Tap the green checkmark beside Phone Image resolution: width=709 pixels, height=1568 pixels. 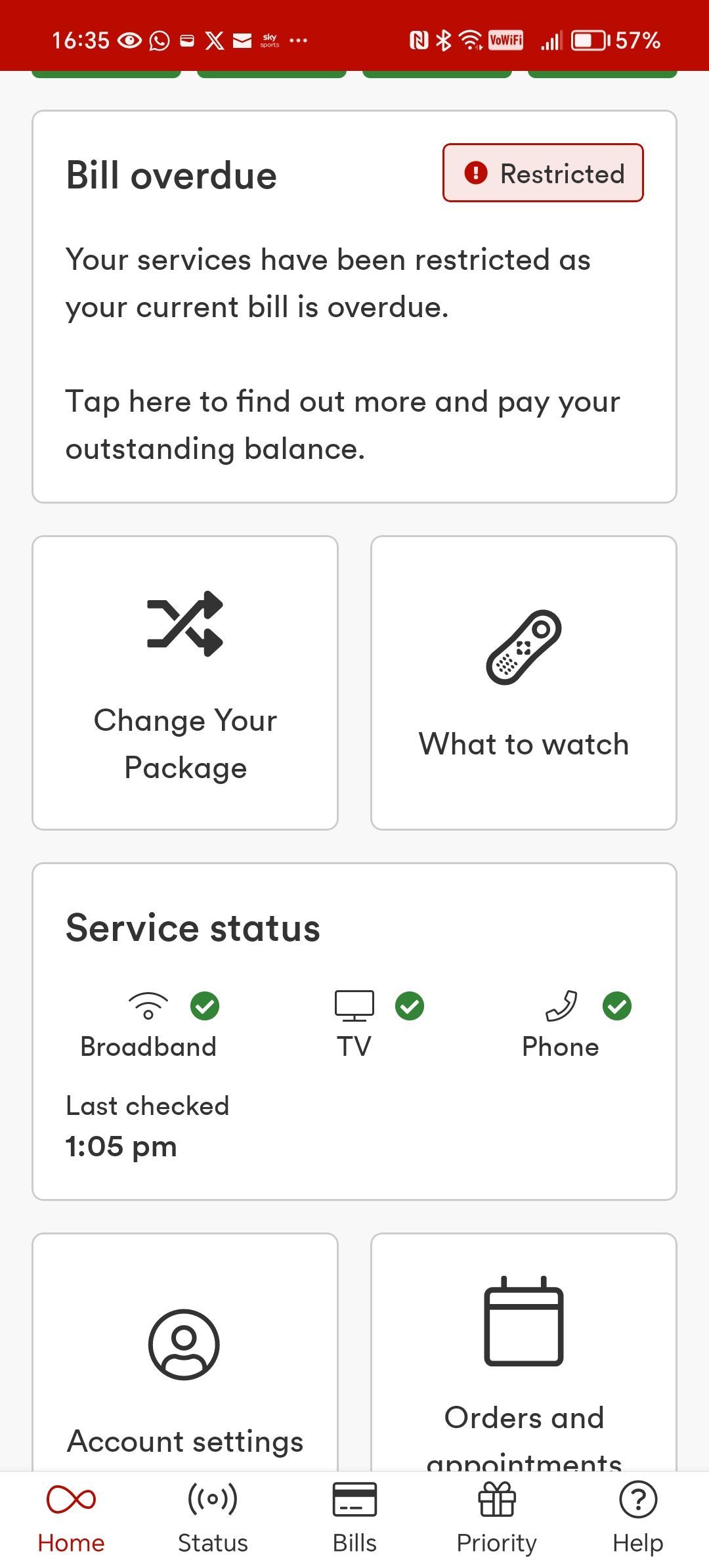pyautogui.click(x=616, y=1006)
